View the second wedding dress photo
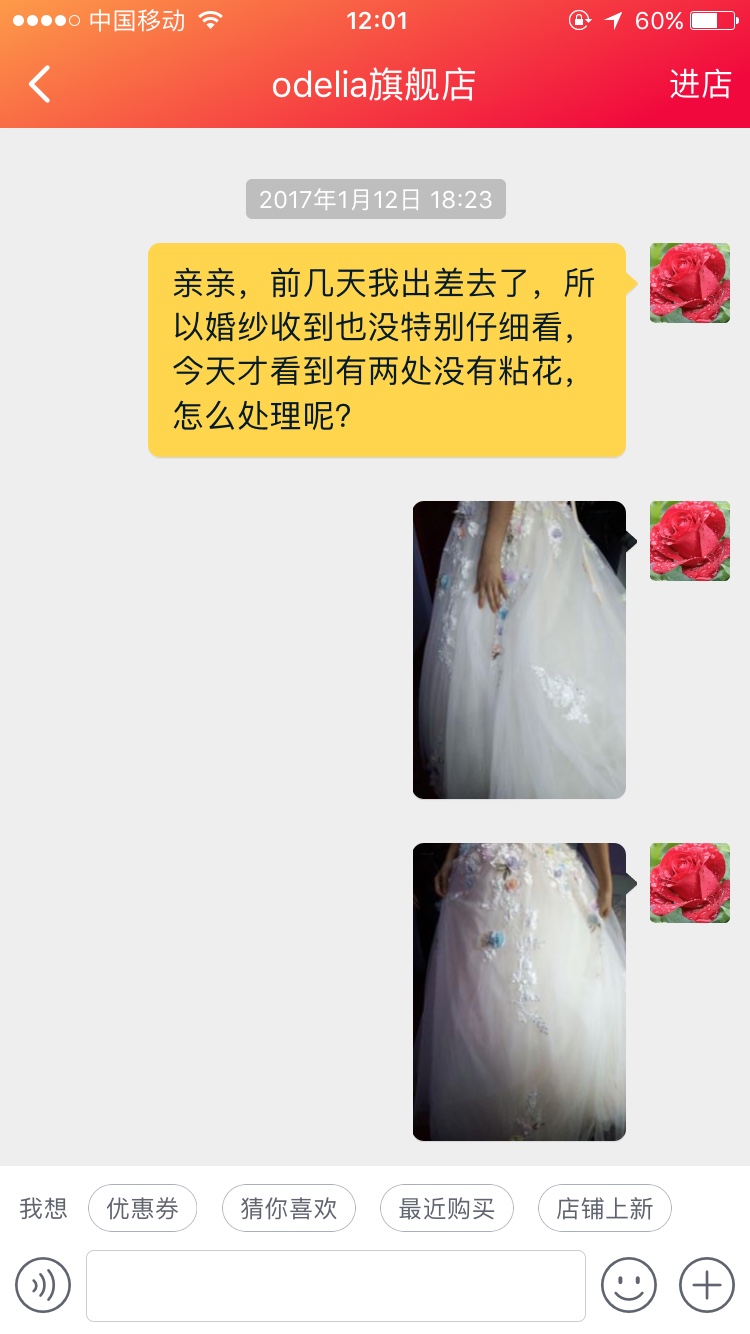Screen dimensions: 750x1334 519,991
